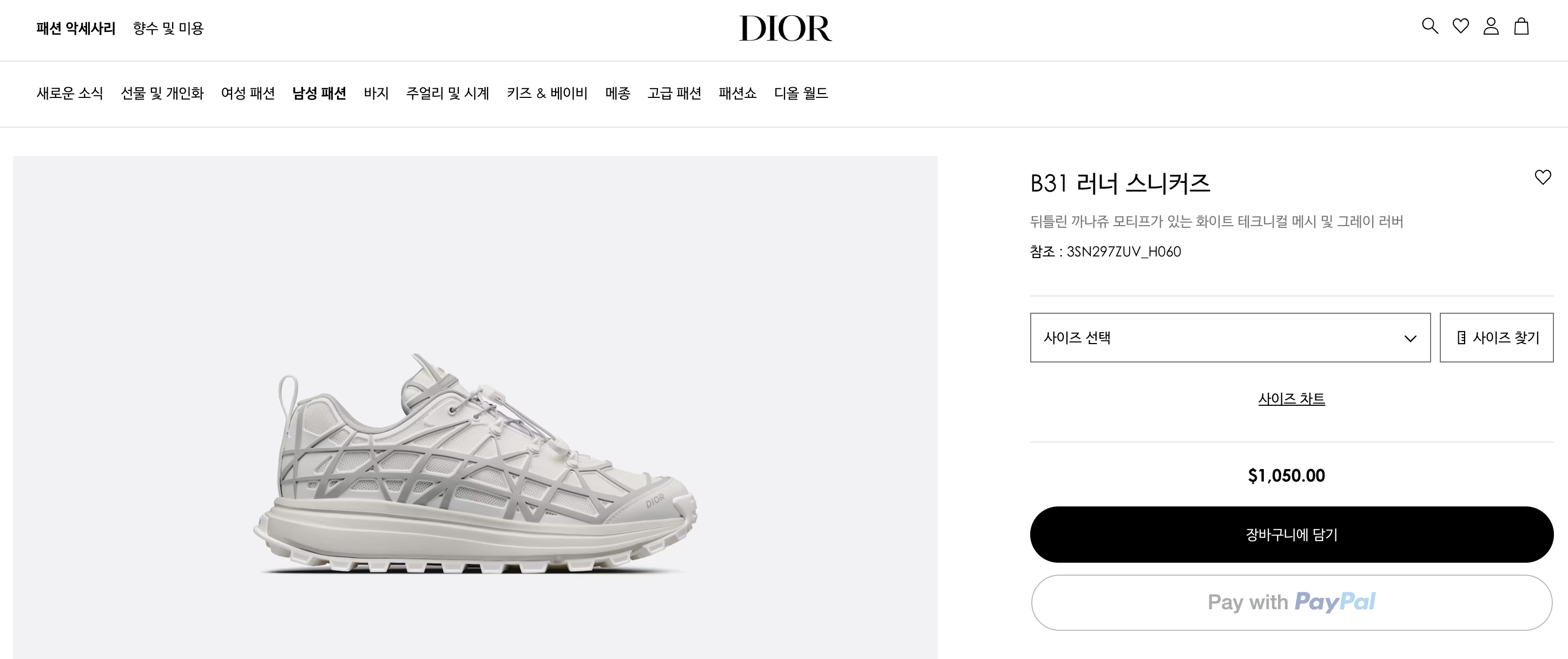Open the 남성 패션 menu
Screen dimensions: 1568x659
pyautogui.click(x=319, y=93)
